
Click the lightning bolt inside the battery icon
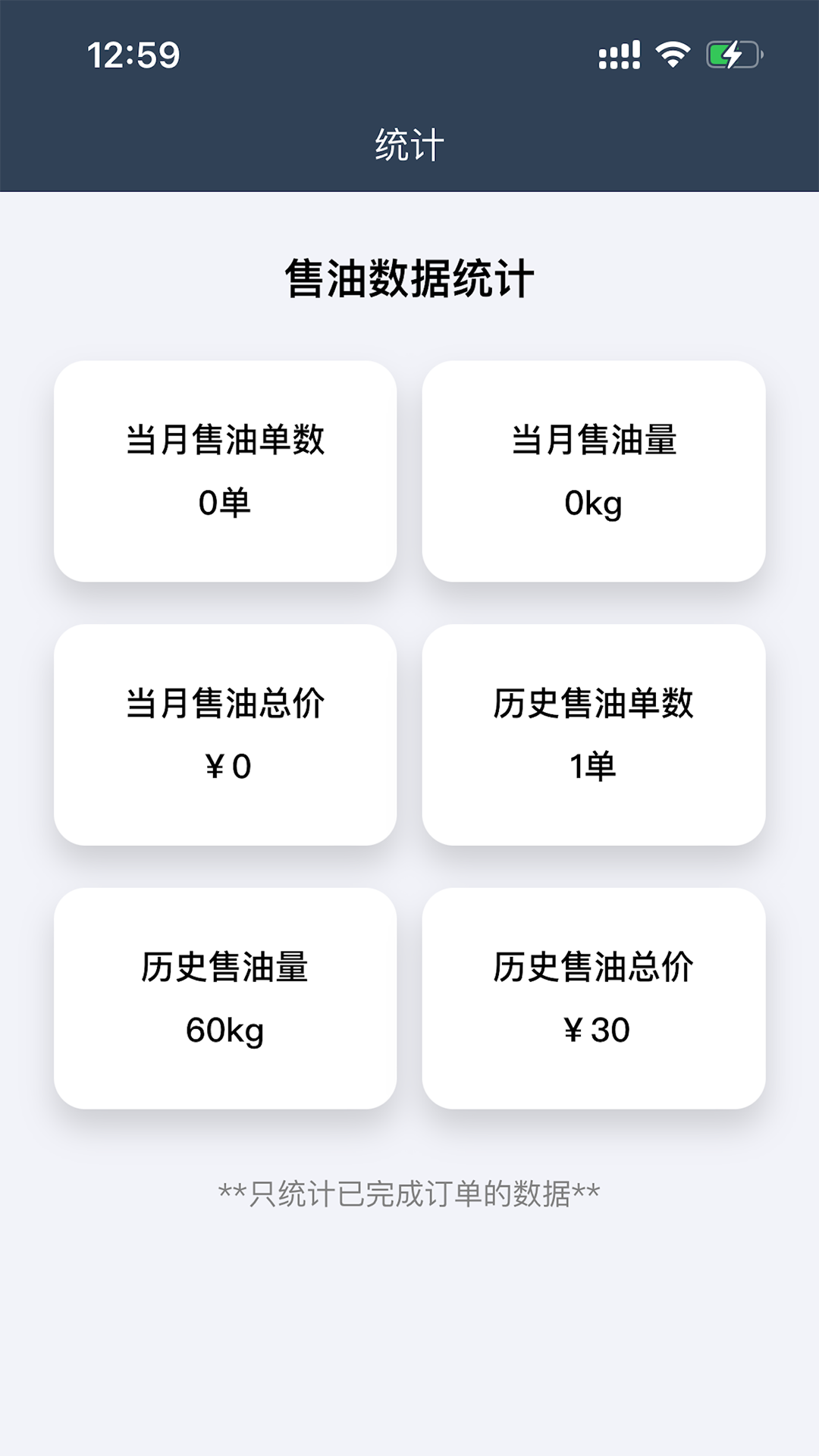point(734,53)
